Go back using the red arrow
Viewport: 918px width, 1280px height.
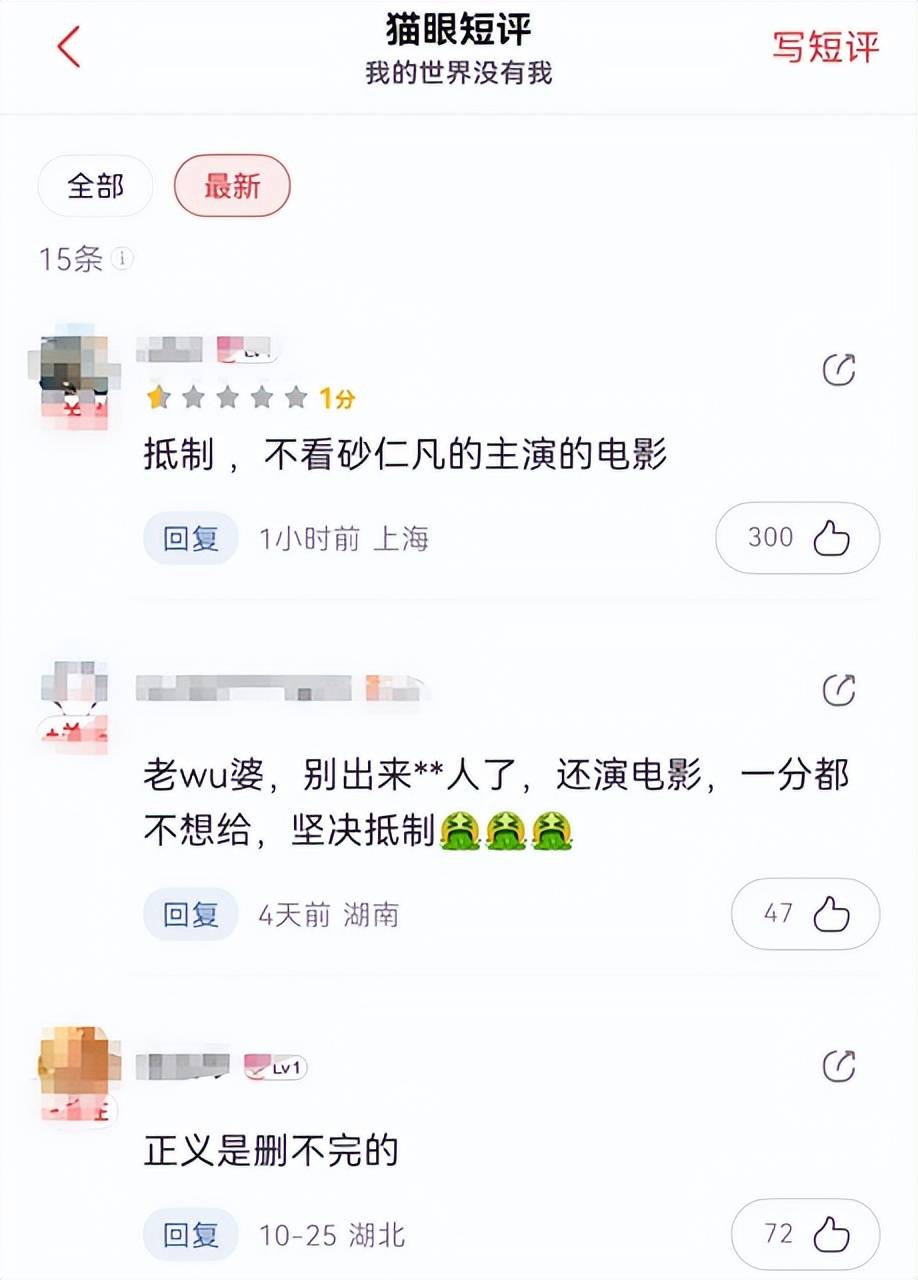click(x=68, y=47)
